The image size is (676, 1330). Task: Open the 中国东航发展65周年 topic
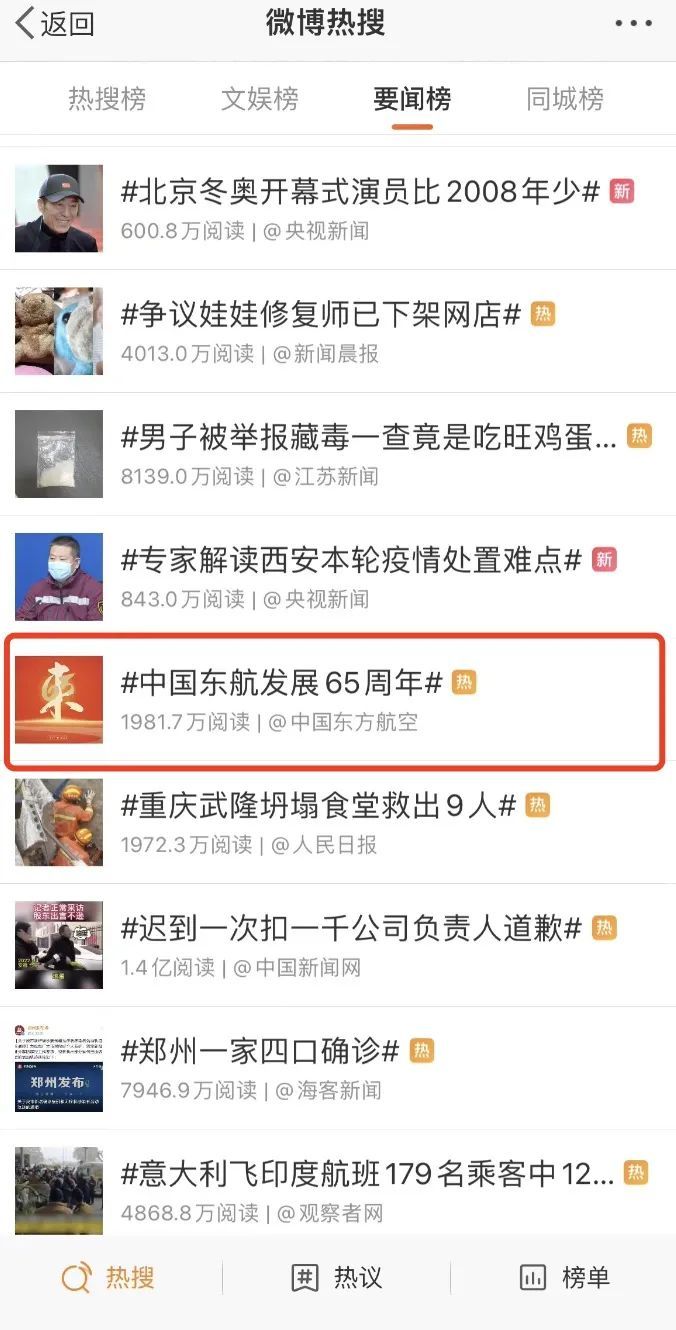[281, 683]
